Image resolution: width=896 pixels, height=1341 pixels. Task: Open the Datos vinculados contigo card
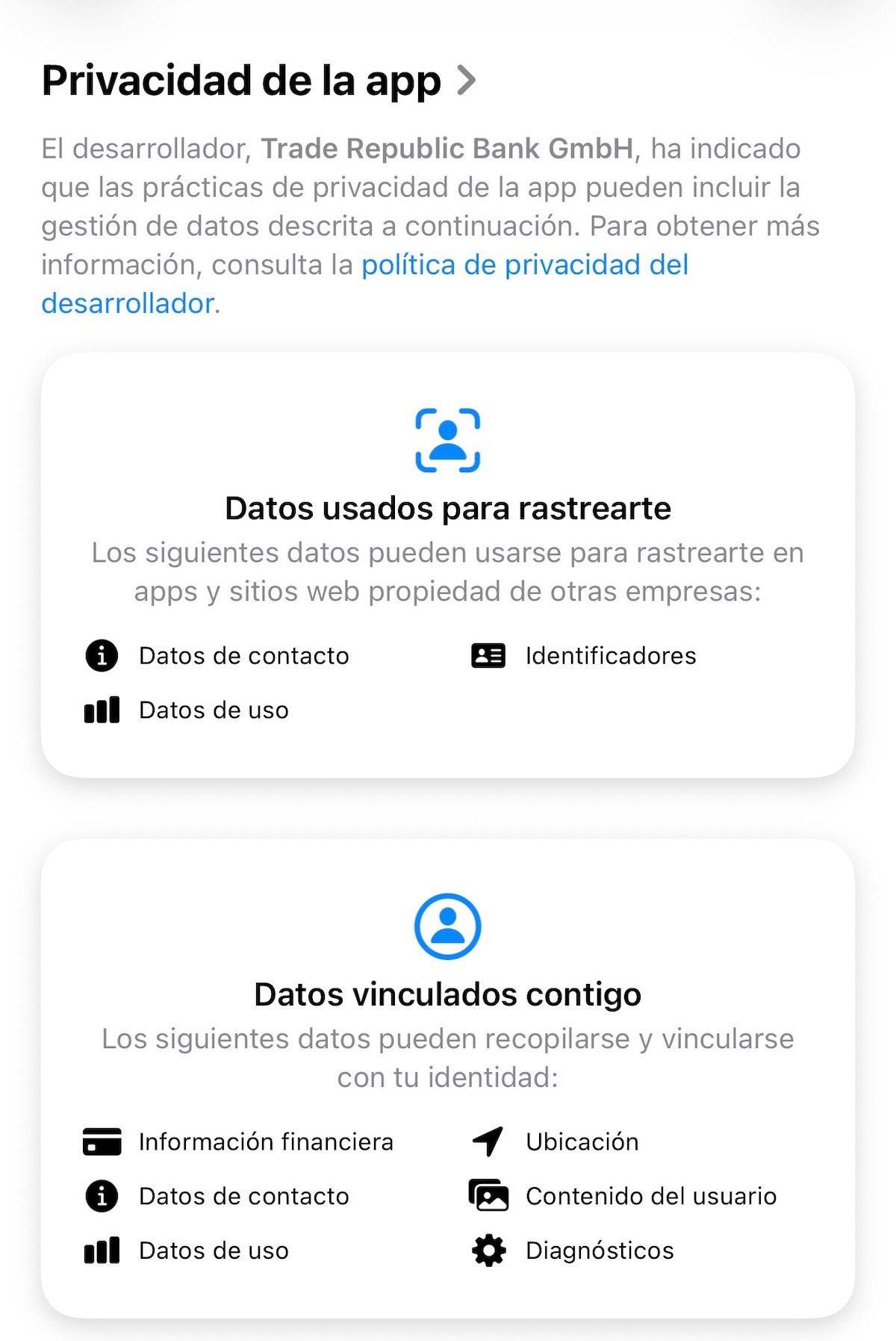[447, 1076]
